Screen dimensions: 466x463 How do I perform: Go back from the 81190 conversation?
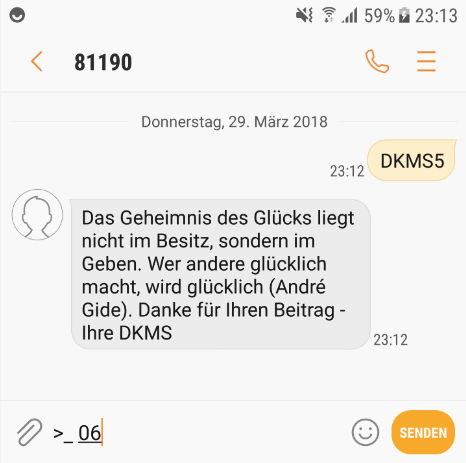37,62
